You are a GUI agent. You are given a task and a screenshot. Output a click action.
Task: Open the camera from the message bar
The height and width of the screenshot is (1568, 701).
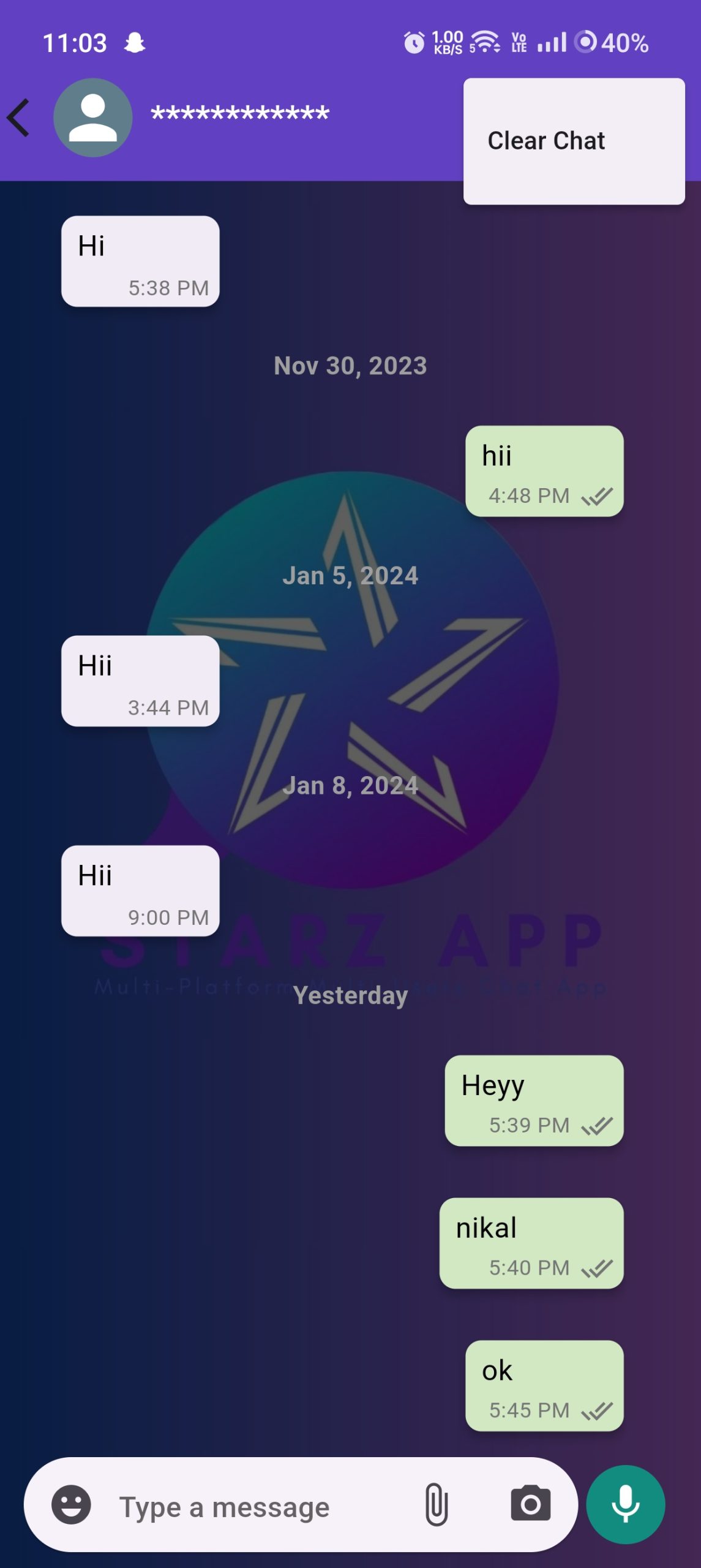tap(530, 1504)
